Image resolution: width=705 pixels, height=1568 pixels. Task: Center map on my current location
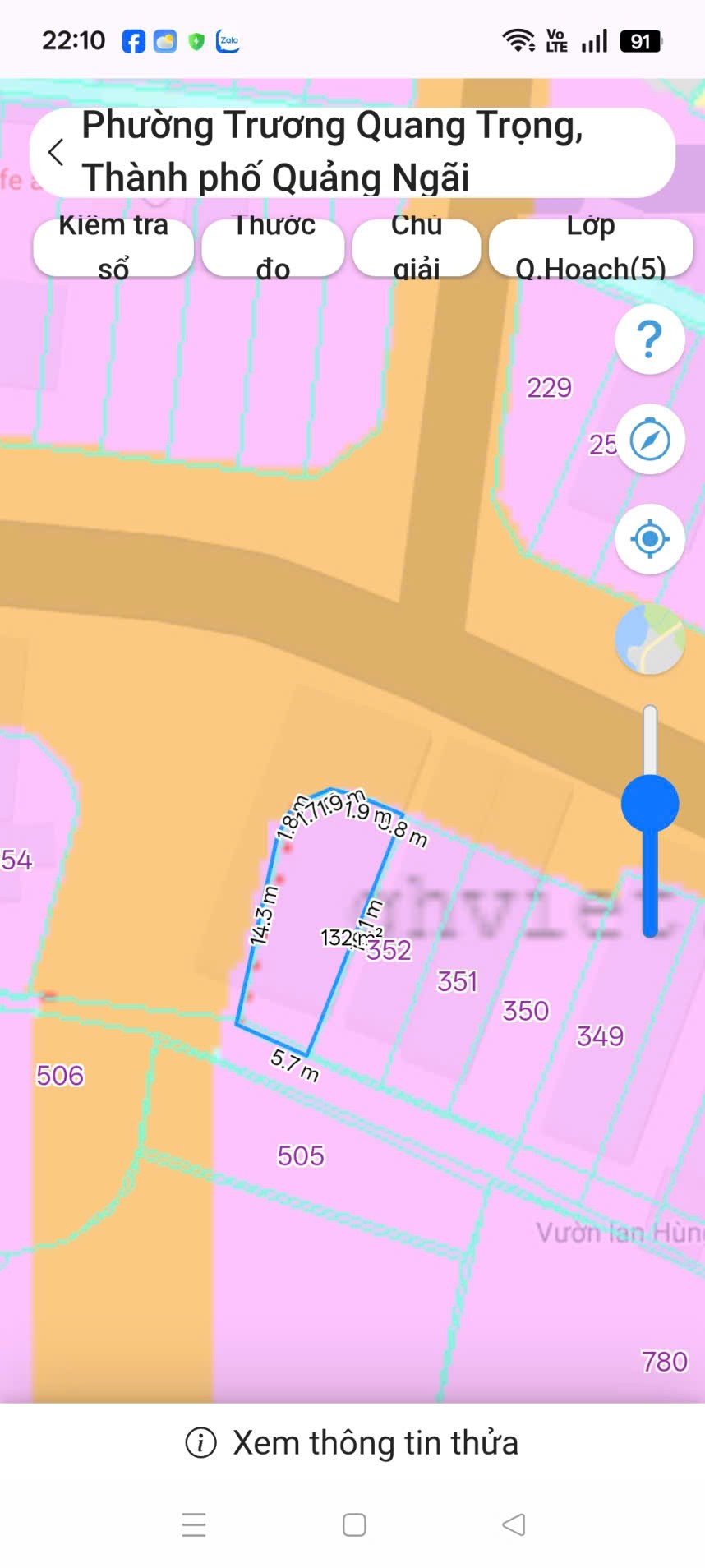pos(649,539)
